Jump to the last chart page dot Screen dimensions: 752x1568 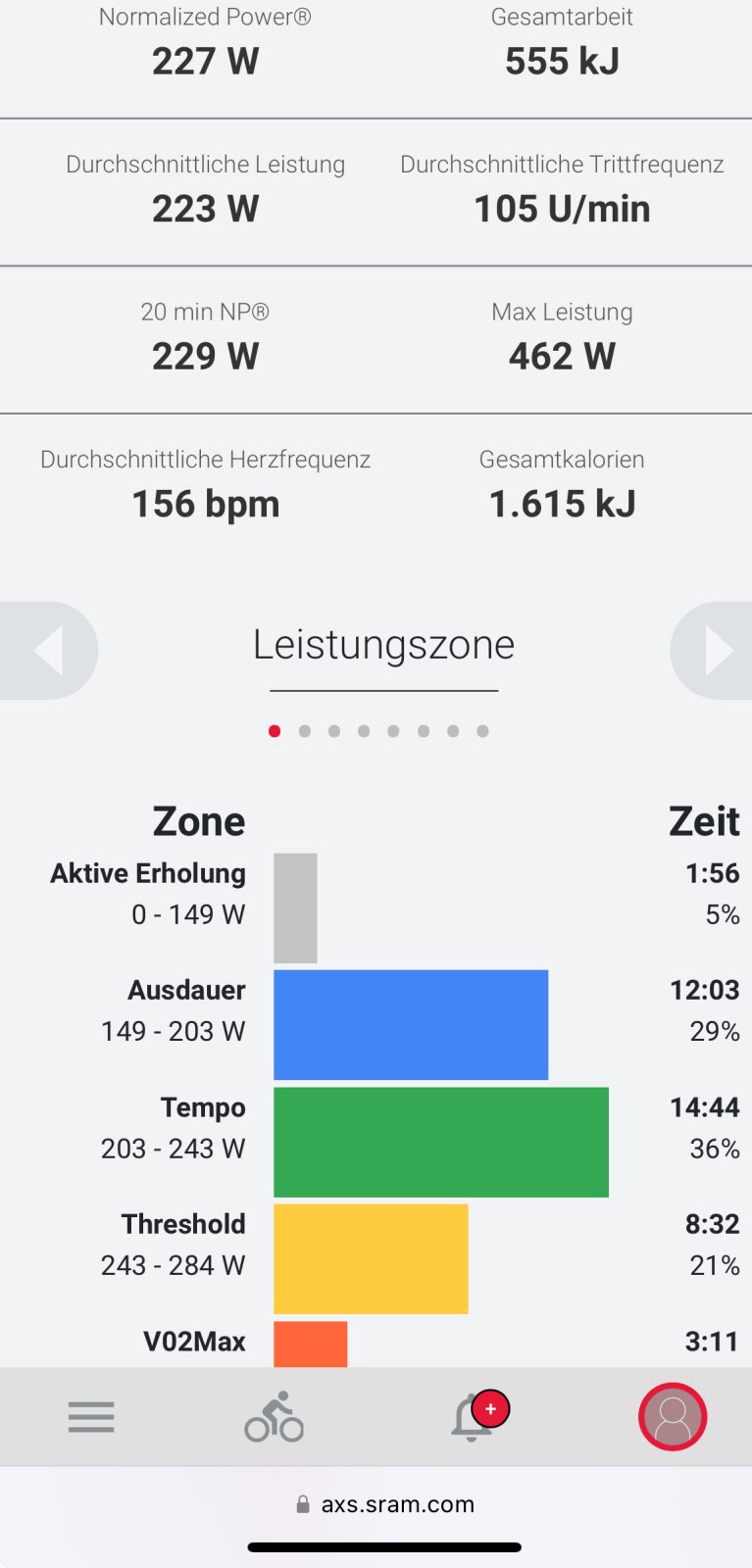482,731
